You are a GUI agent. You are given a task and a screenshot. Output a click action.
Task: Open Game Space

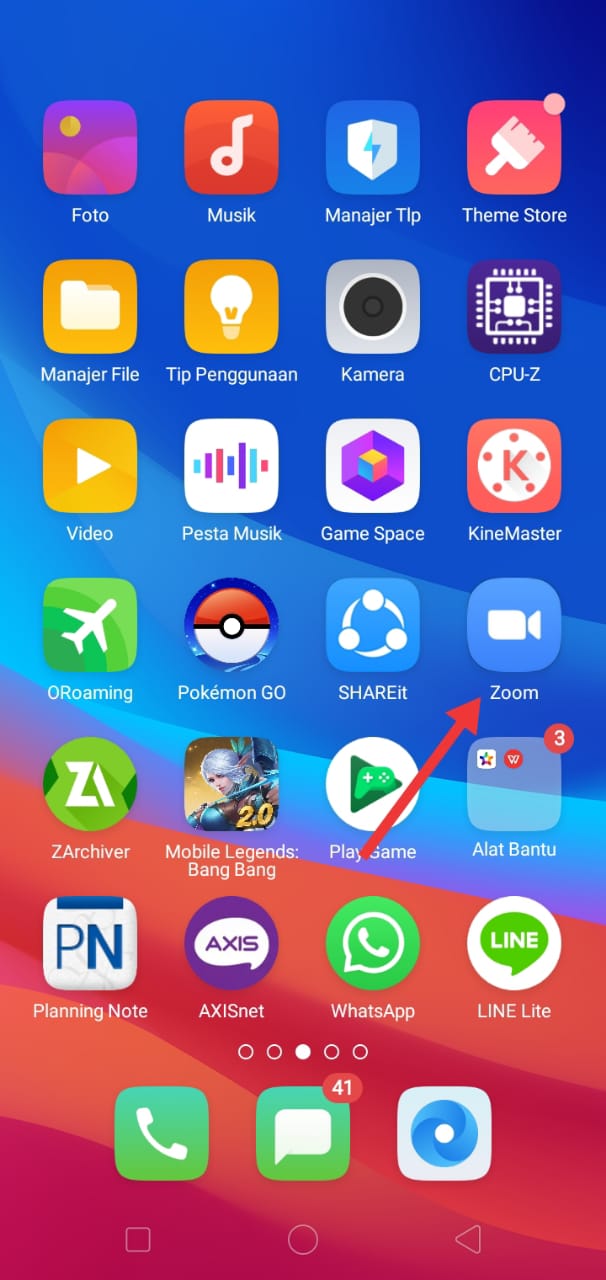[x=373, y=466]
